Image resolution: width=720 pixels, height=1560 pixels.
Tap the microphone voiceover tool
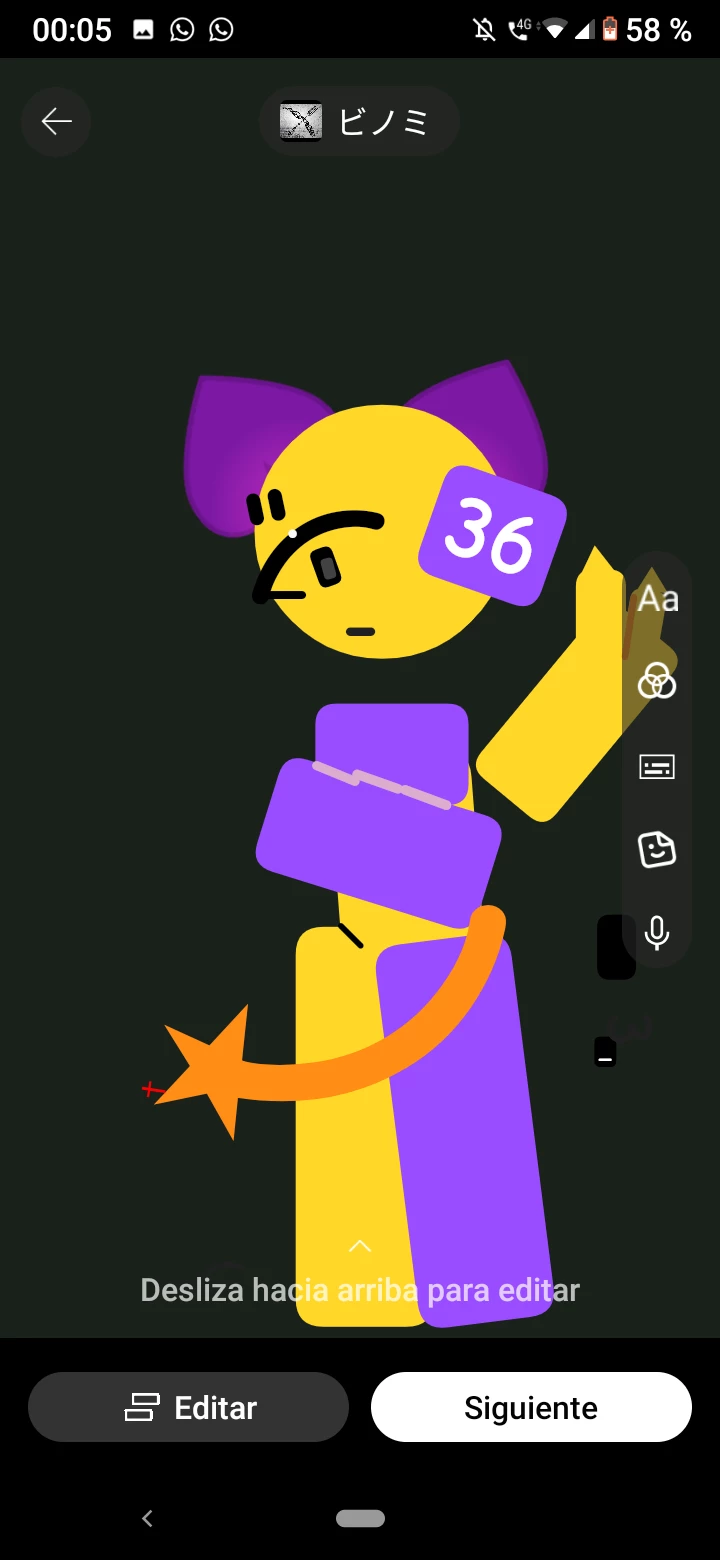657,932
